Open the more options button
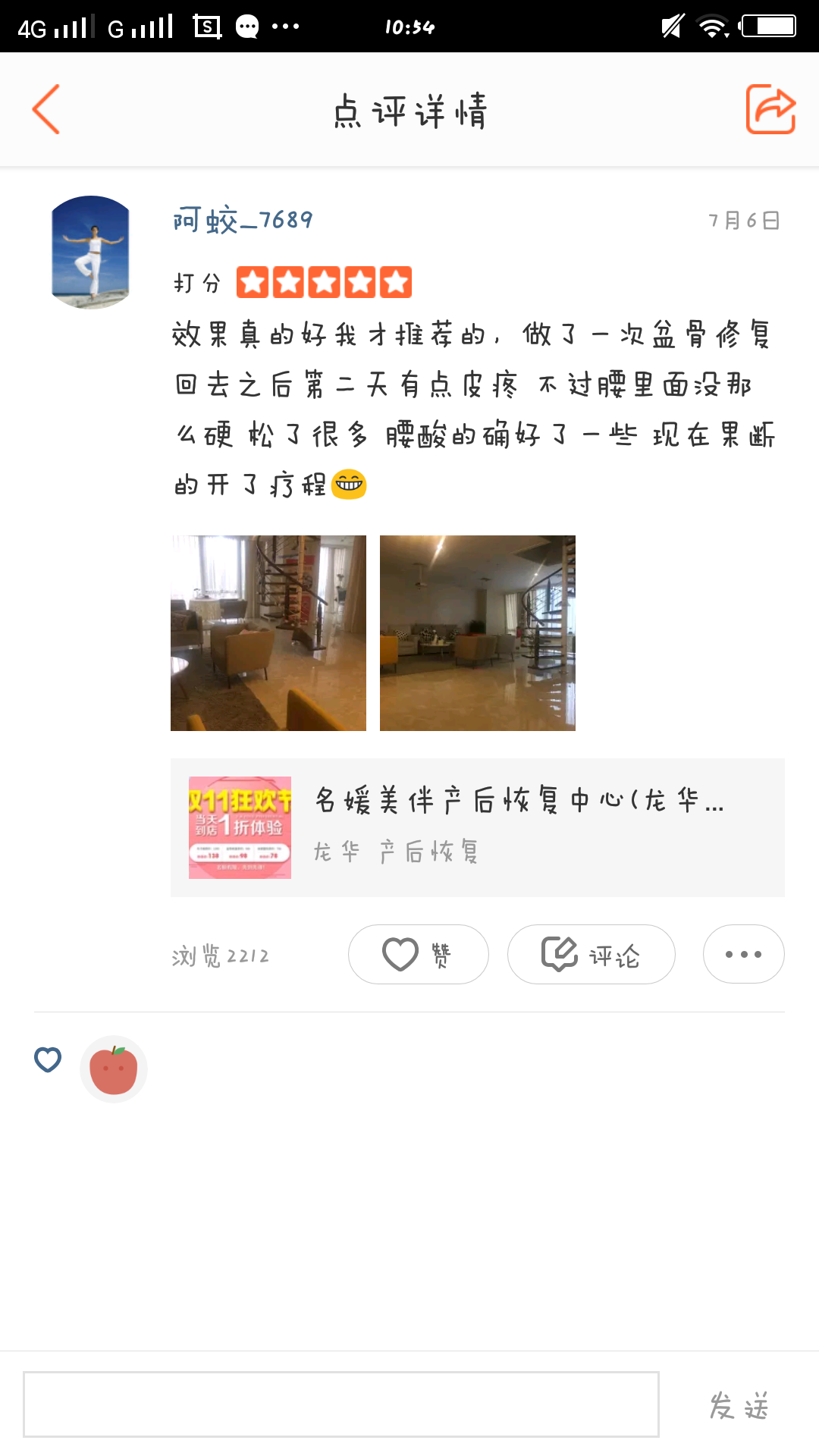 tap(744, 954)
